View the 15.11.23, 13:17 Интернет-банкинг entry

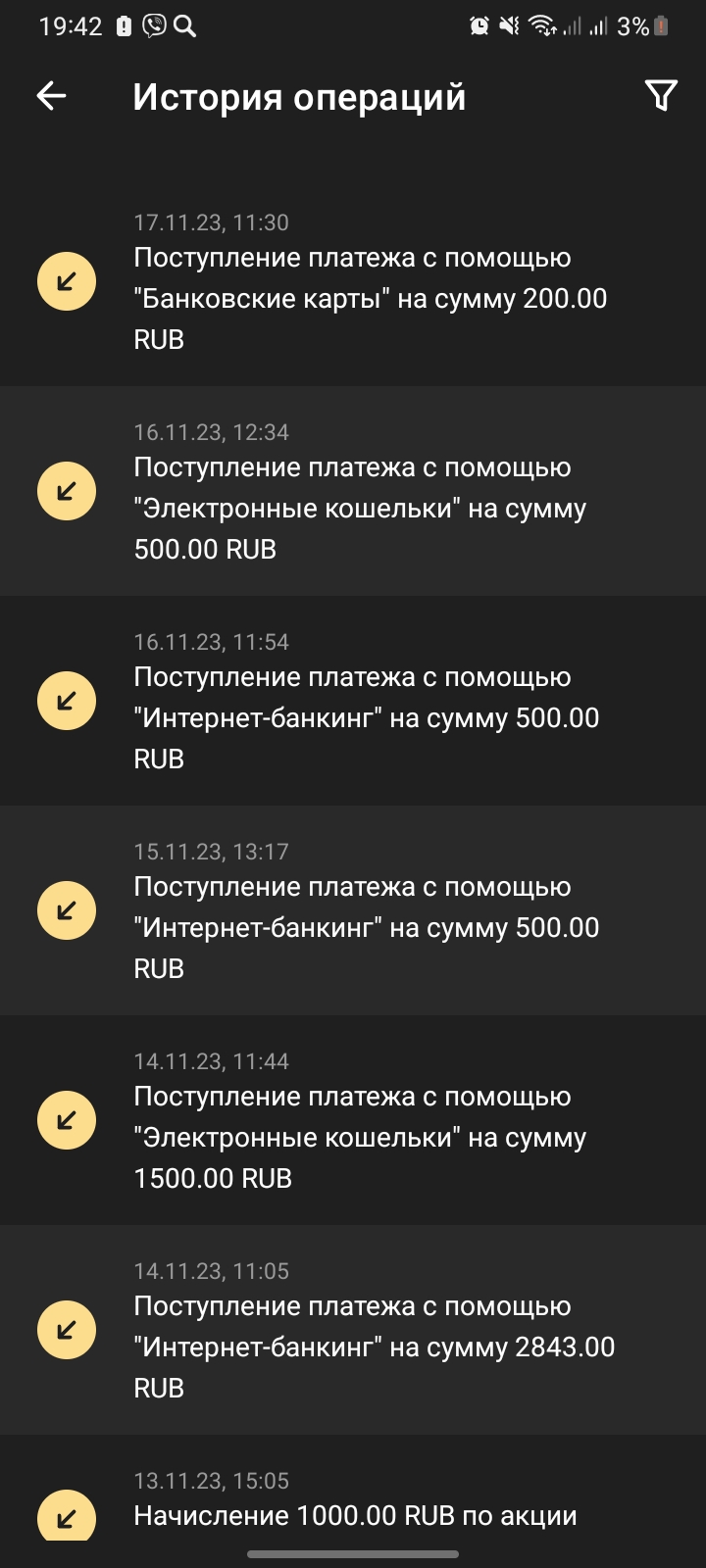353,911
